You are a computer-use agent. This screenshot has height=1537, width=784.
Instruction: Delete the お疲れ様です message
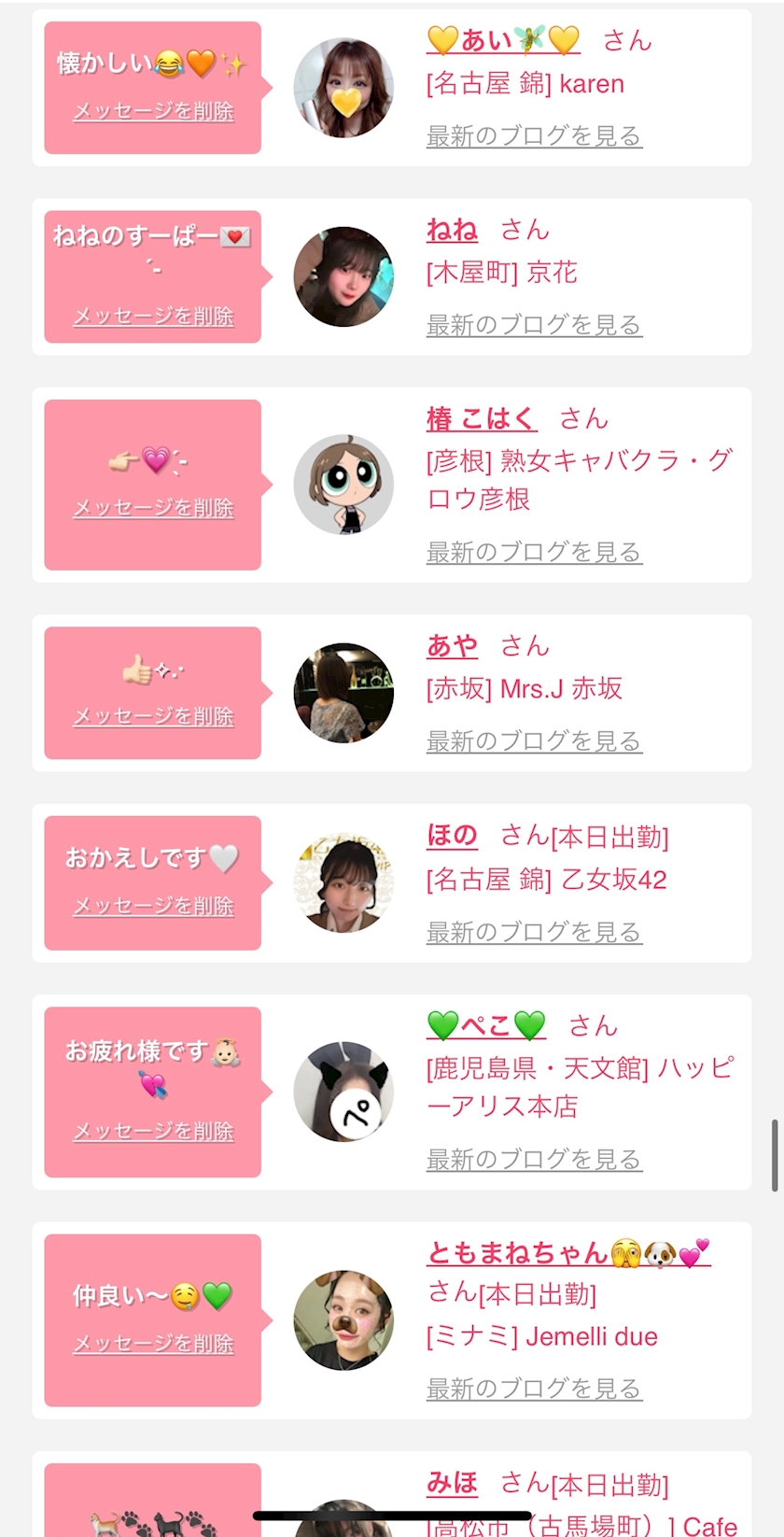tap(153, 1132)
